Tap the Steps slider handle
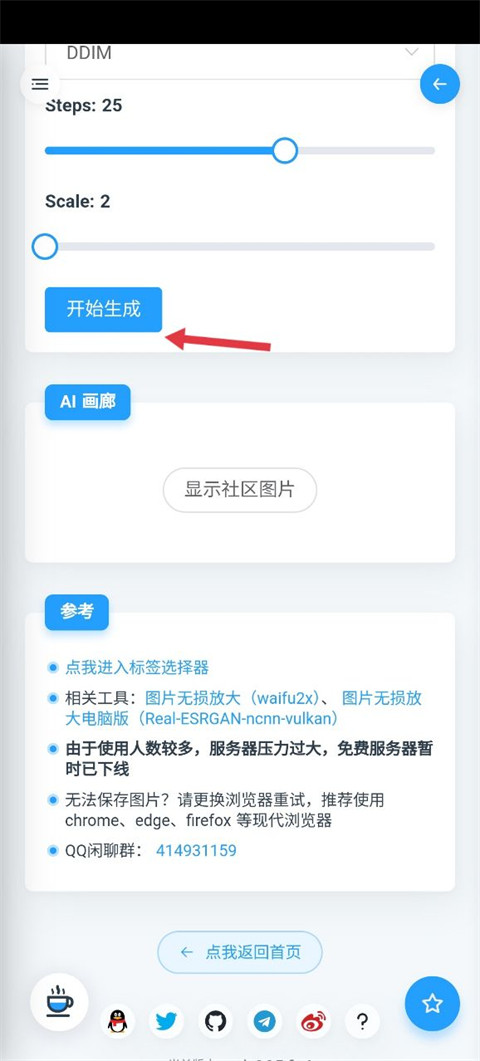The height and width of the screenshot is (1061, 480). pyautogui.click(x=285, y=150)
